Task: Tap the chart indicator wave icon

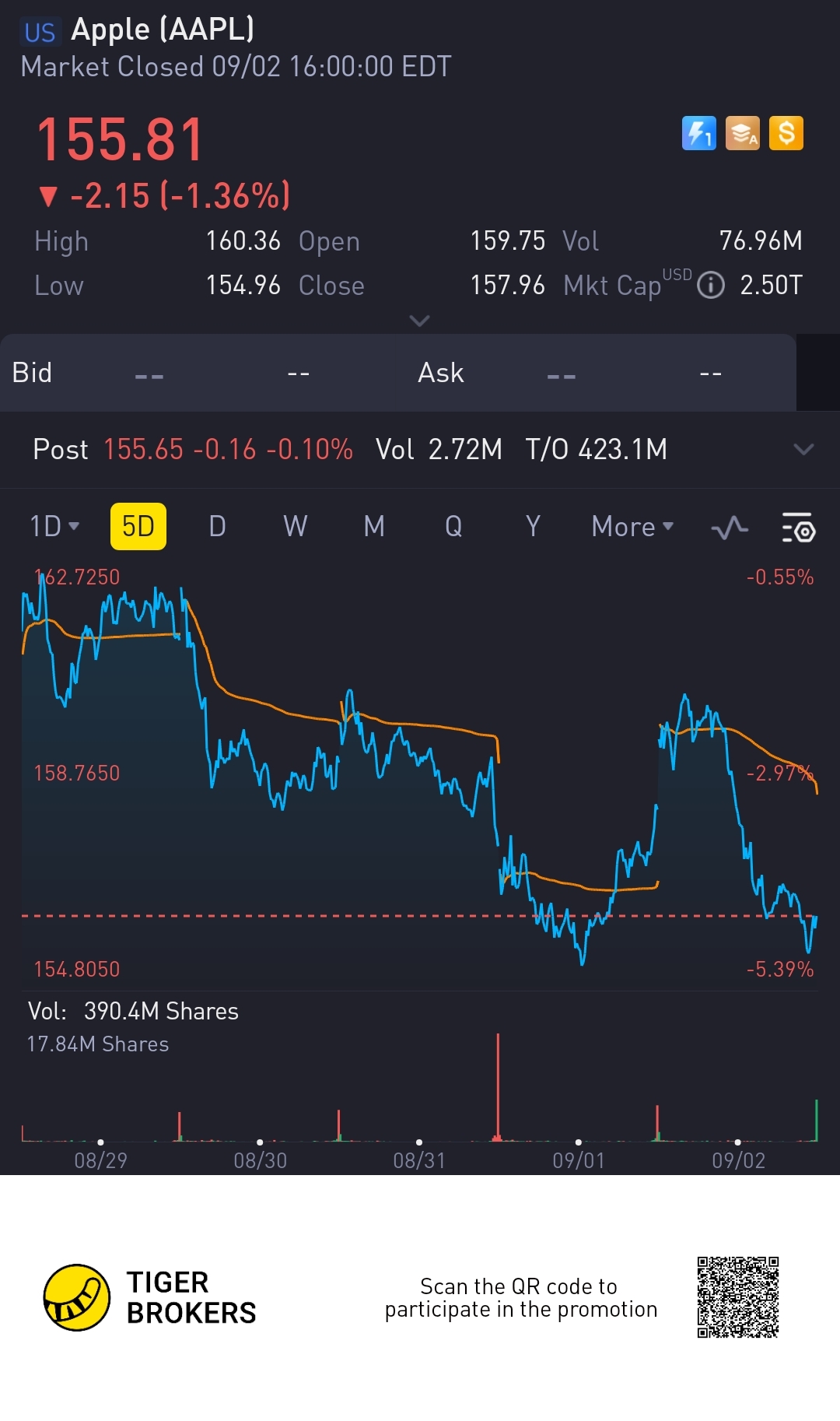Action: pyautogui.click(x=730, y=528)
